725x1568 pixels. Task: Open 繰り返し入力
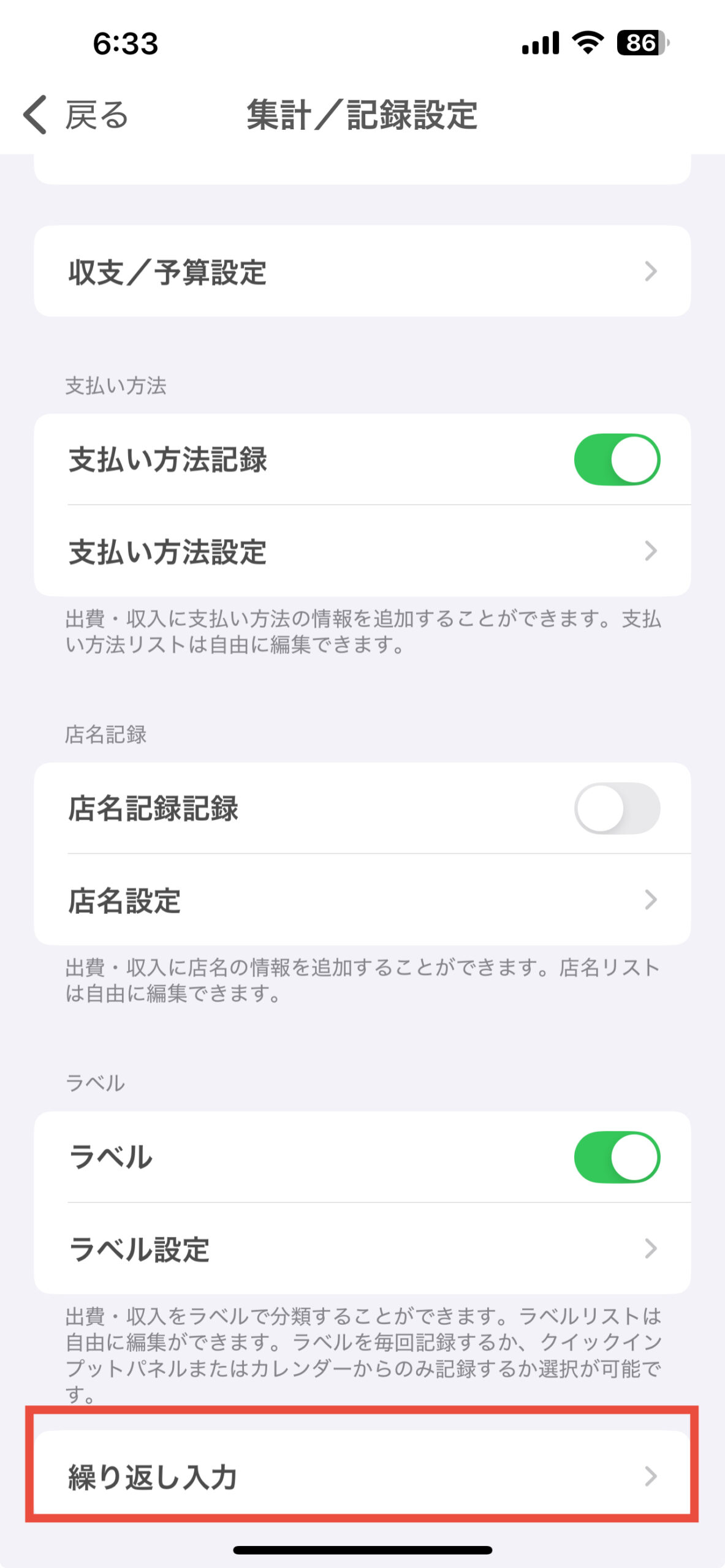click(x=362, y=1477)
